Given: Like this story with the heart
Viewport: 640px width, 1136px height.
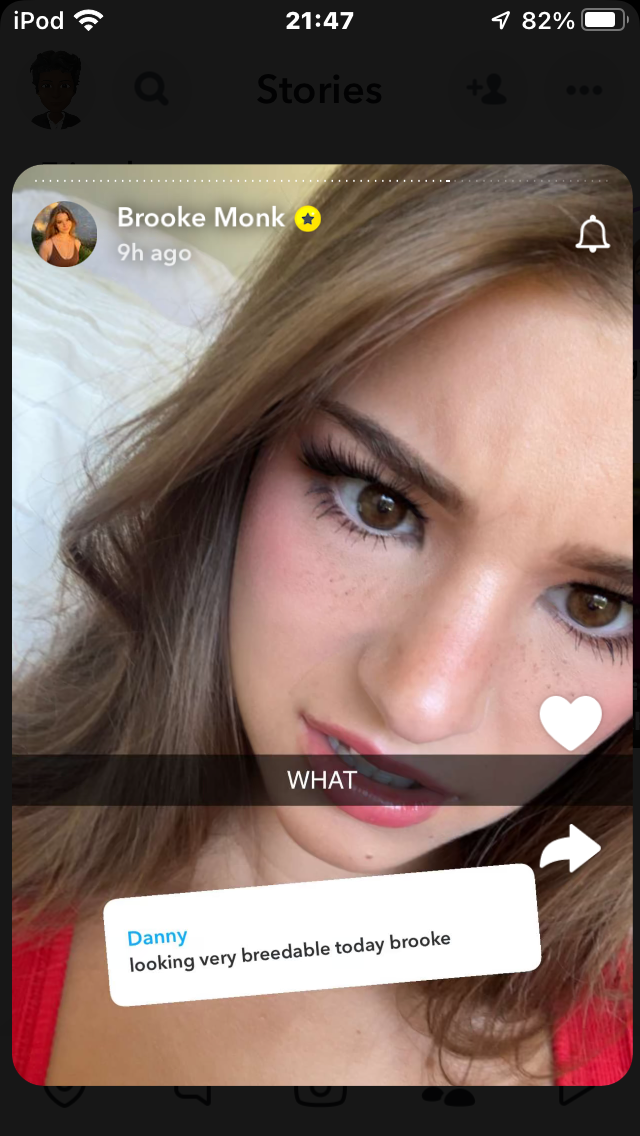Looking at the screenshot, I should [570, 722].
